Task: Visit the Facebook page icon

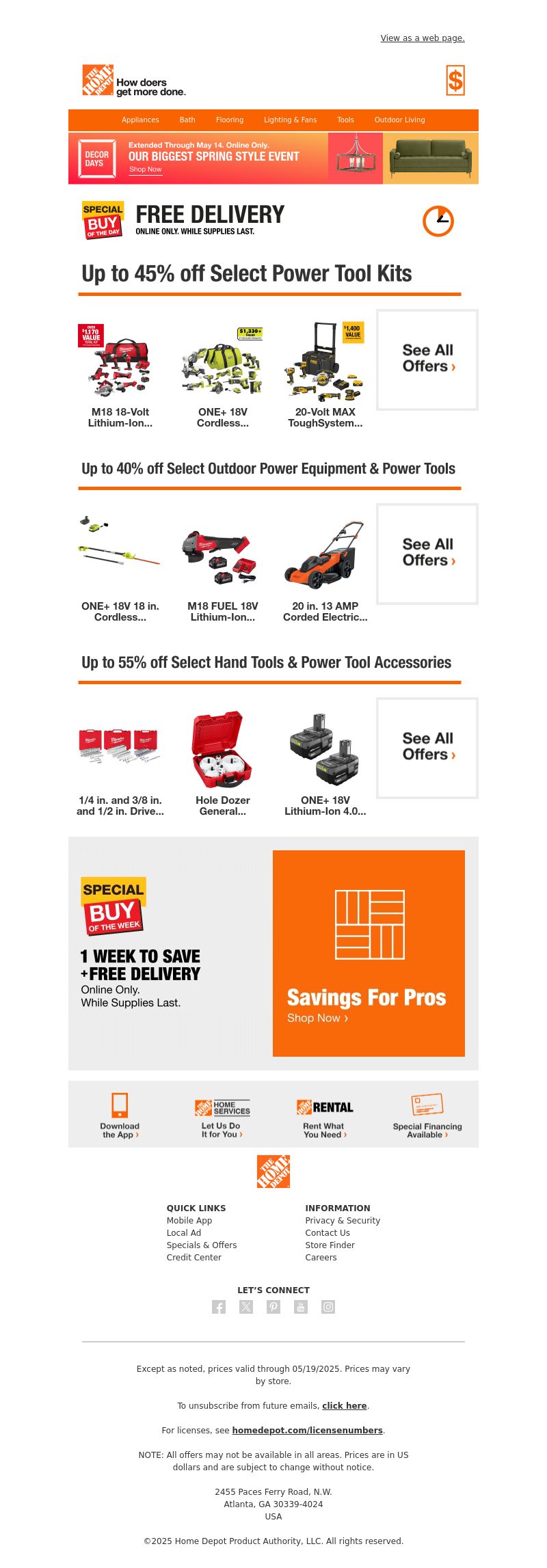Action: 219,1307
